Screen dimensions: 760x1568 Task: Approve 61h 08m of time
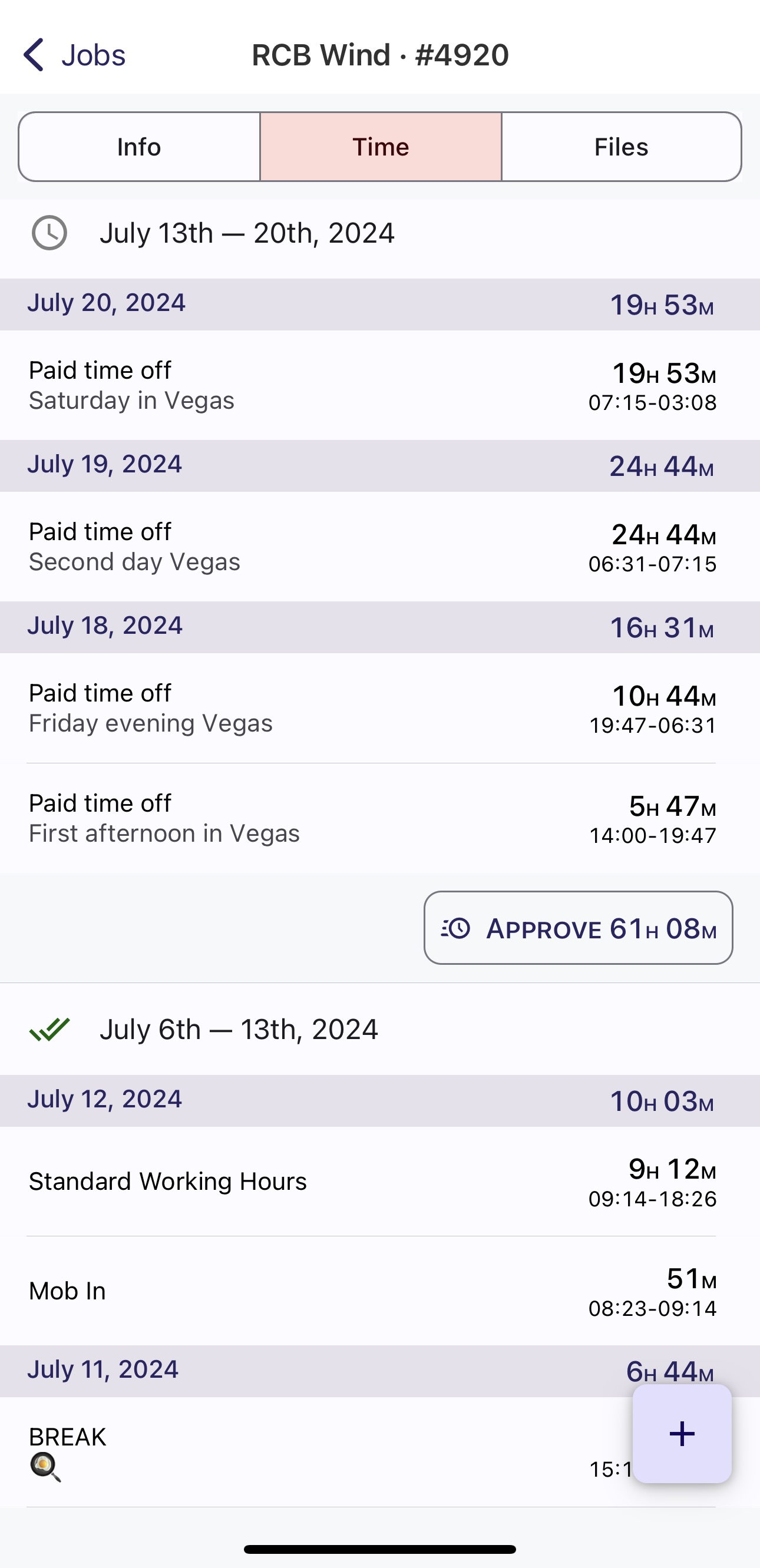pyautogui.click(x=578, y=928)
